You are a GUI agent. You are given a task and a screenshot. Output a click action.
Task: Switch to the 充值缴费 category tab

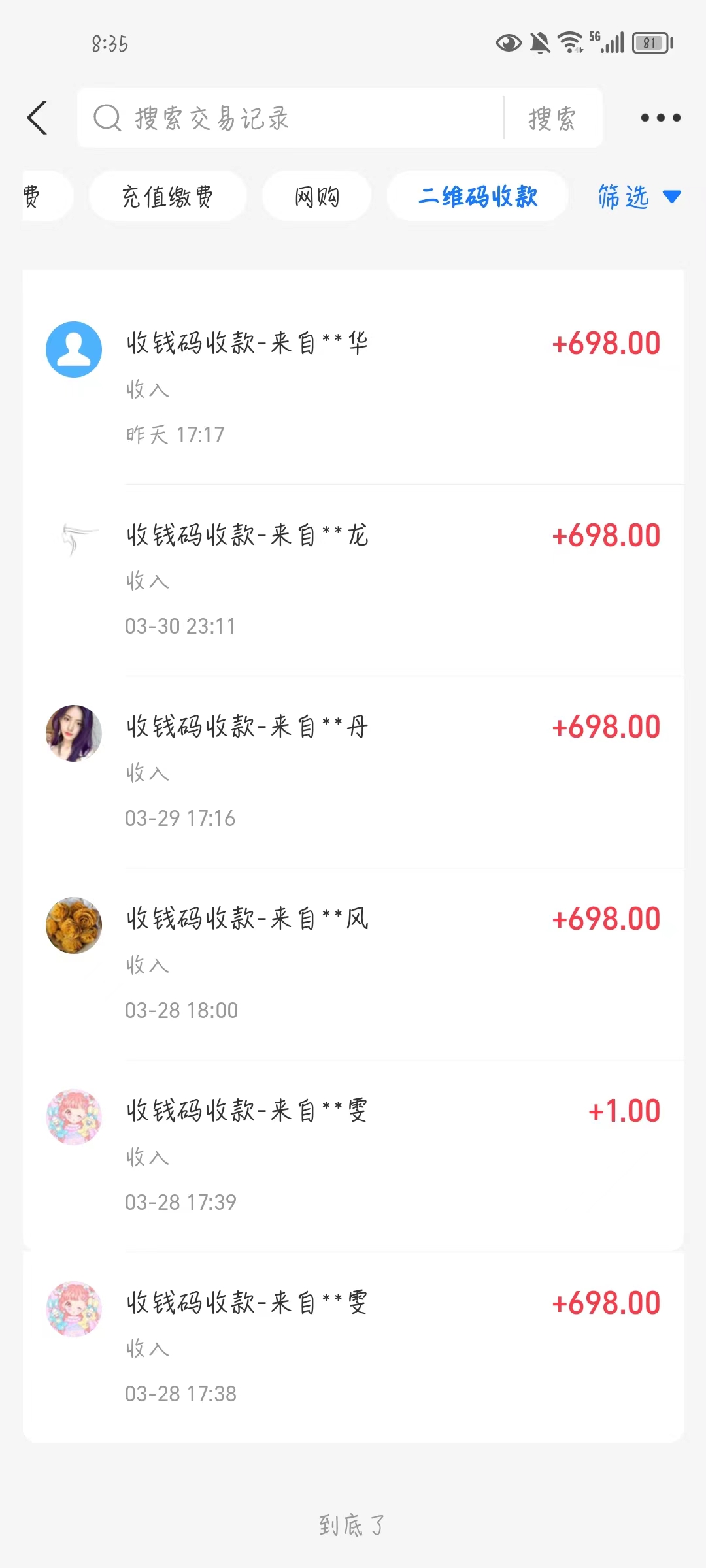(167, 196)
